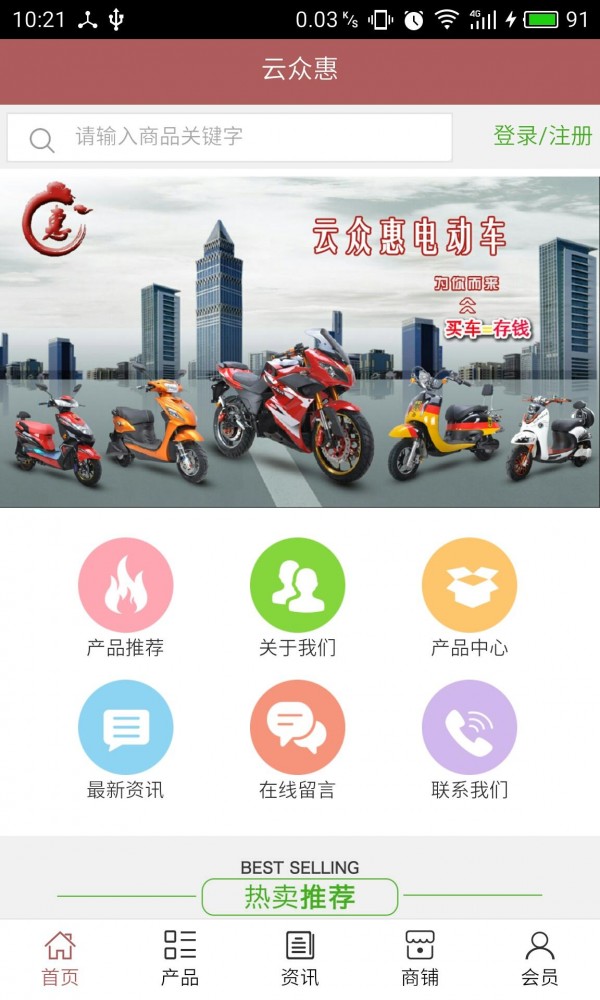Open 联系我们 phone icon
The image size is (600, 1000).
469,728
